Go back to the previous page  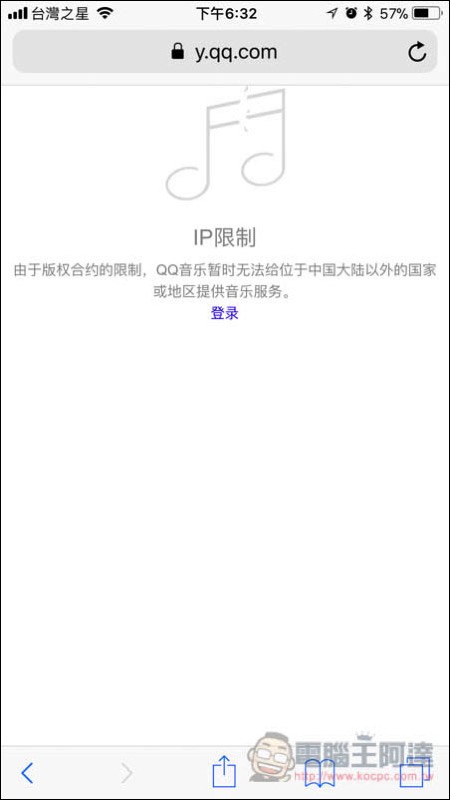click(27, 773)
